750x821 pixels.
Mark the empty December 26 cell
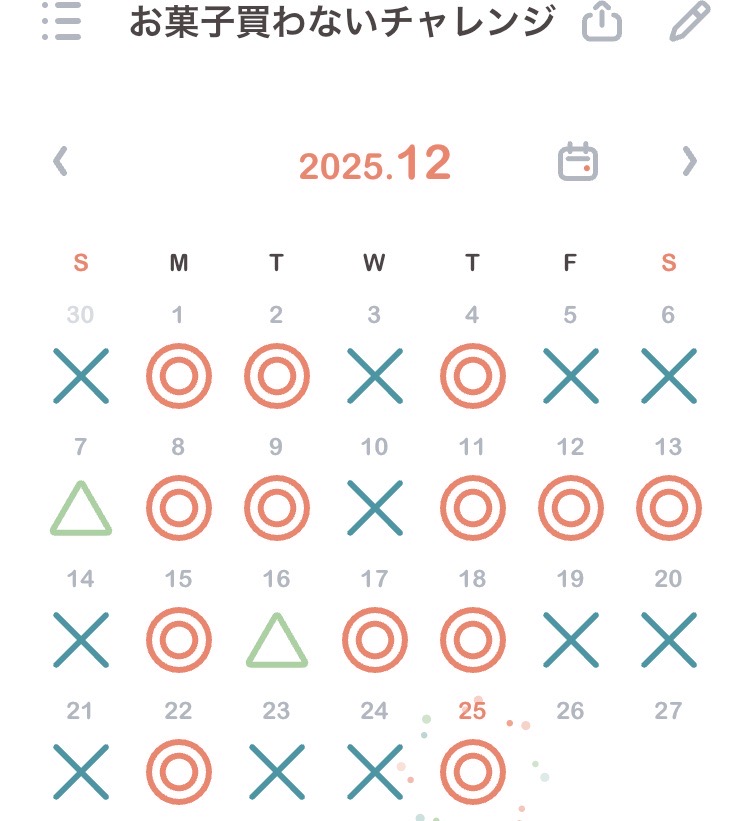[570, 770]
